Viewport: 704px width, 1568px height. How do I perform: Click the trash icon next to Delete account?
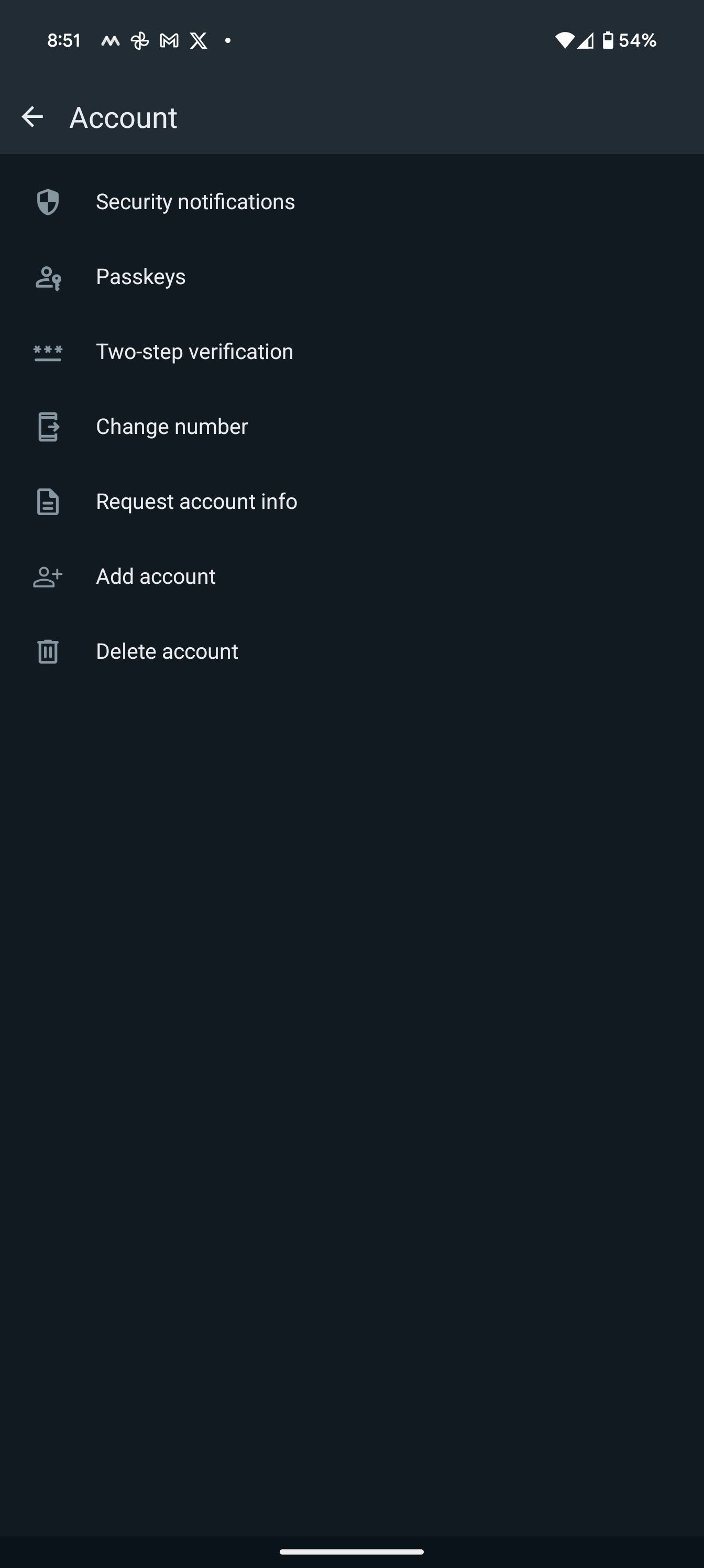pos(48,651)
